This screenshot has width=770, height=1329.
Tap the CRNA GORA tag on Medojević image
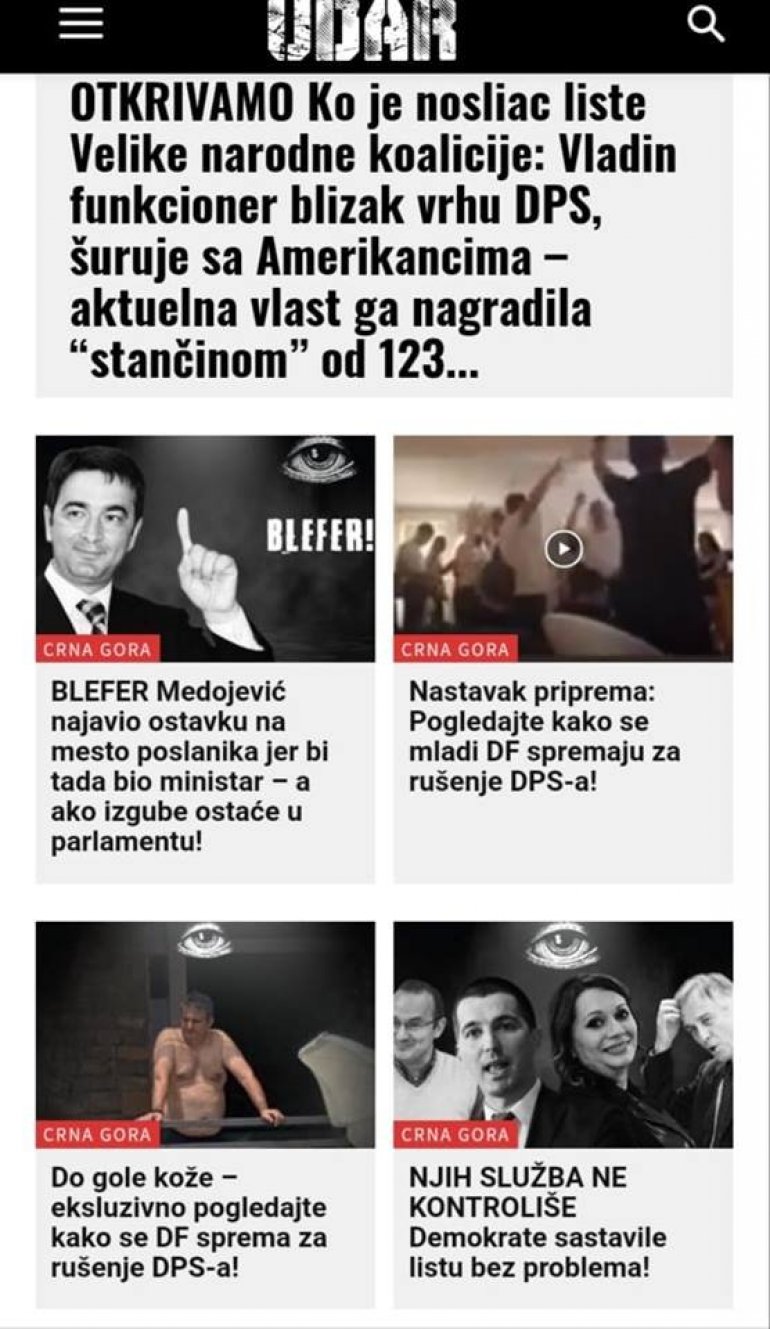point(97,650)
